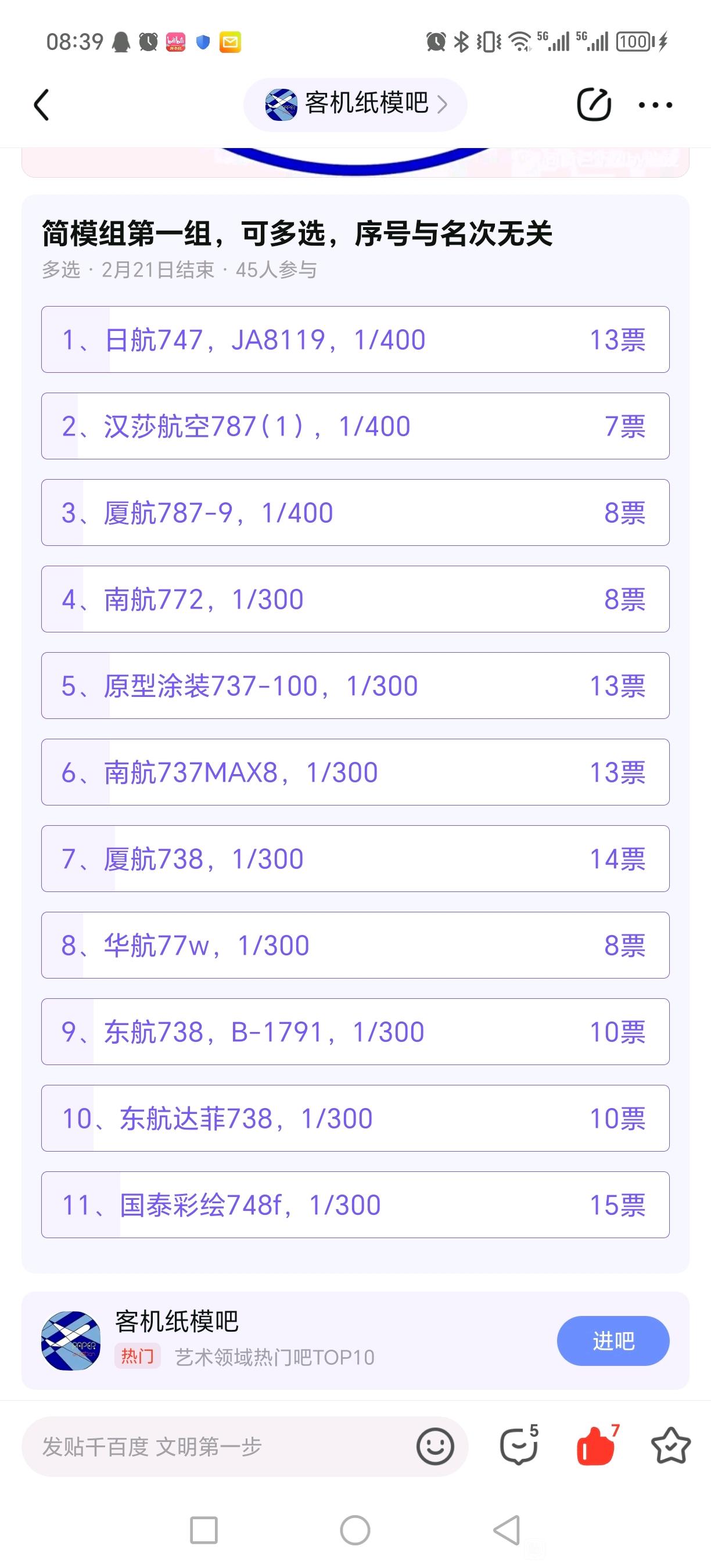Screen dimensions: 711x1568
Task: Choose poll option 厦航787-9
Action: pyautogui.click(x=355, y=513)
